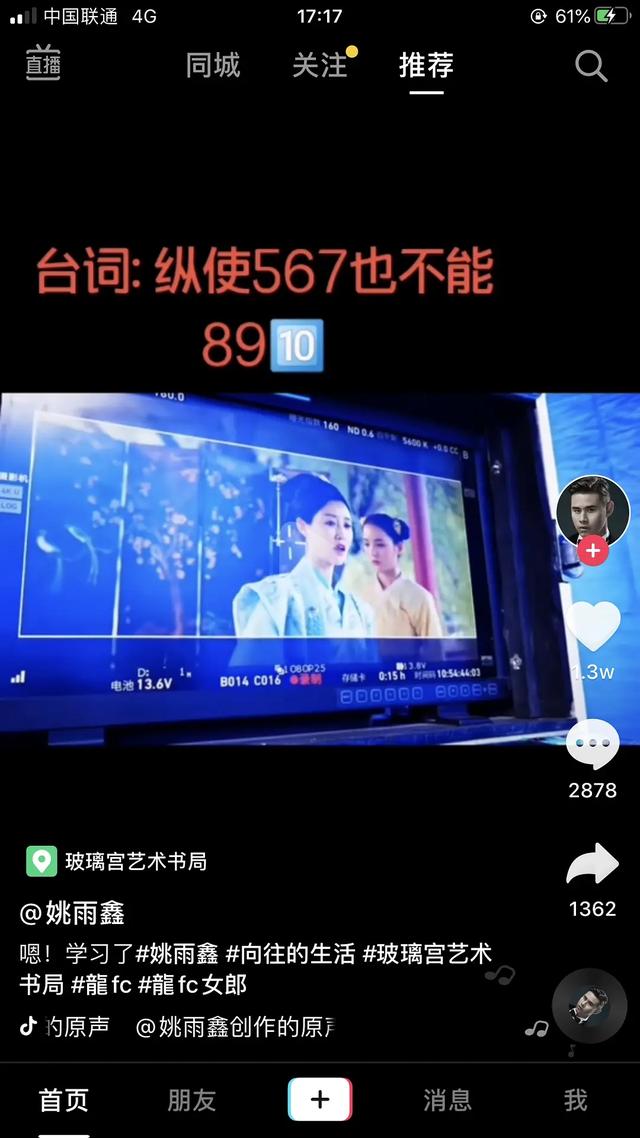This screenshot has height=1138, width=640.
Task: Open the 消息 tab
Action: coord(447,1100)
